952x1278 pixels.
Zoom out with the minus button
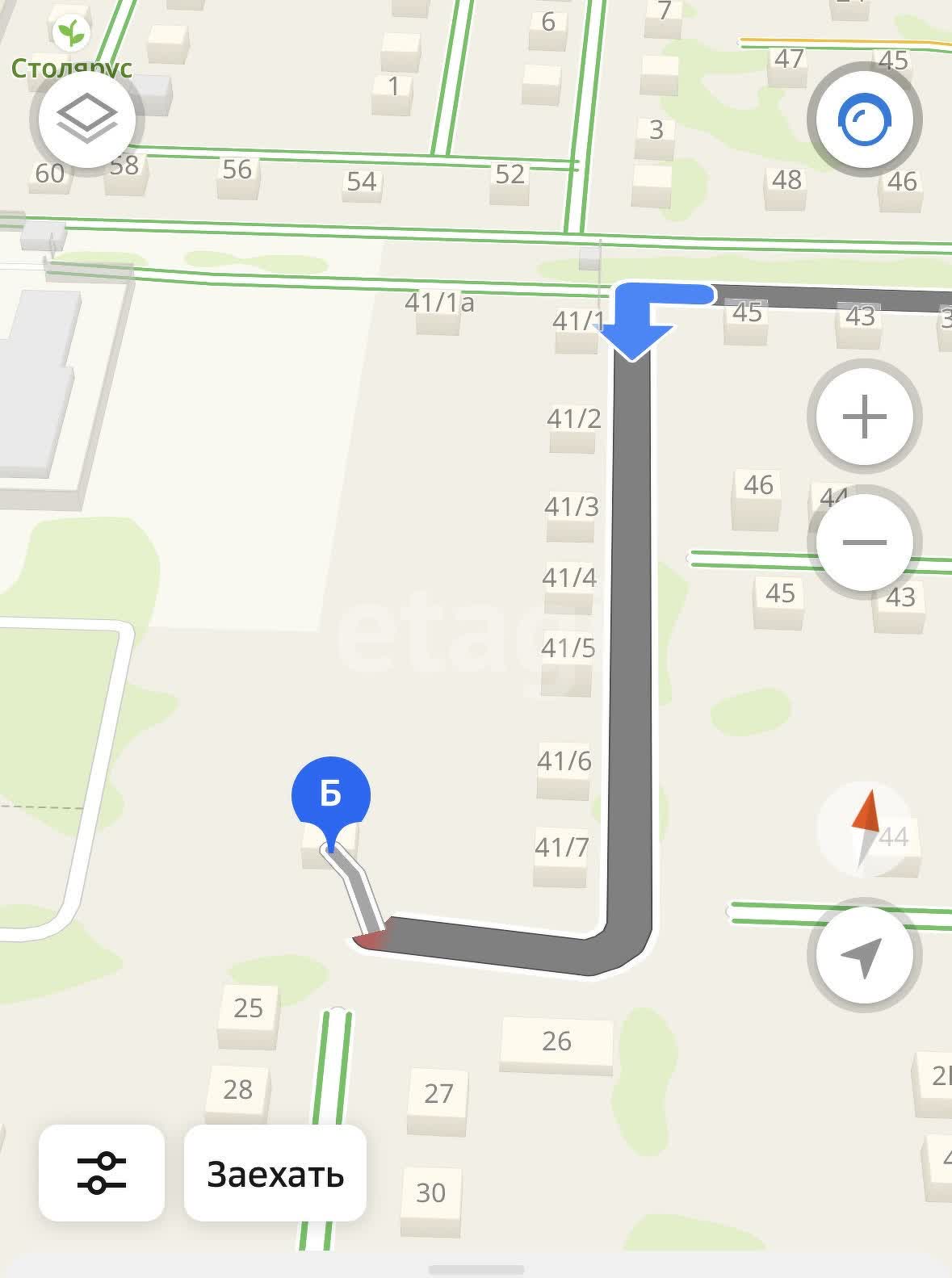(x=864, y=542)
